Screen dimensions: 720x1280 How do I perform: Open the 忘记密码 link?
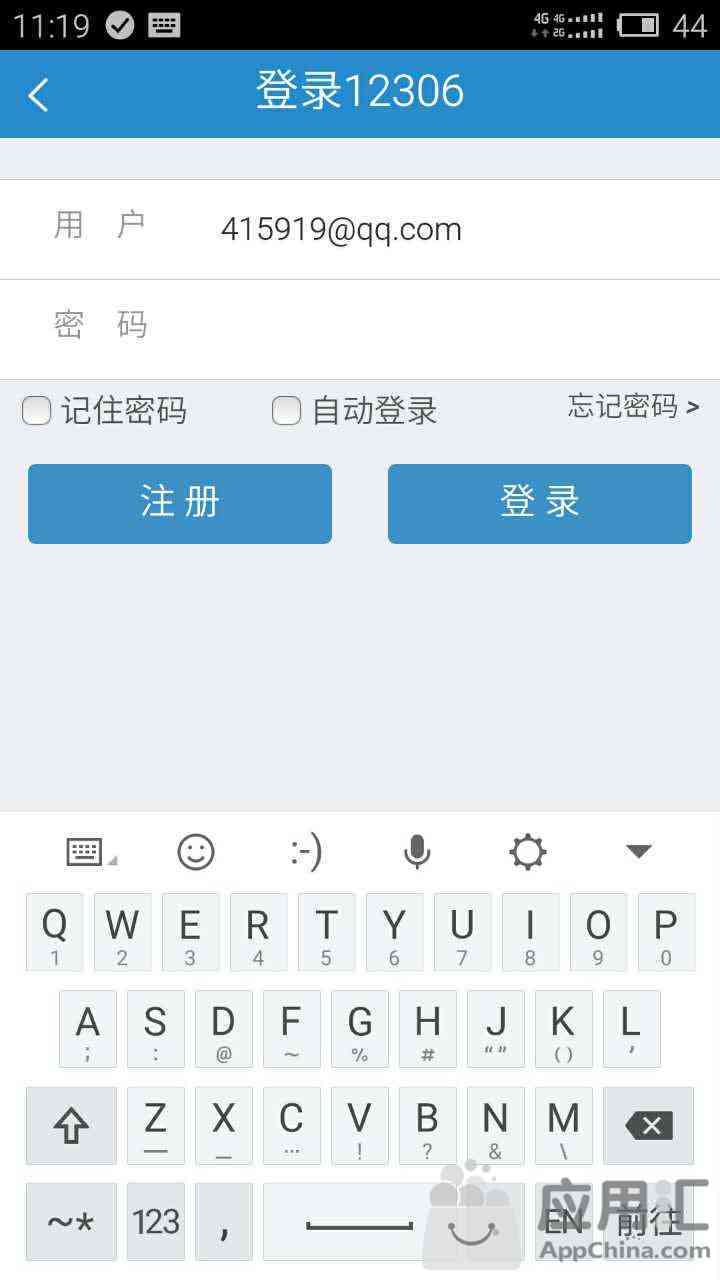(x=633, y=406)
